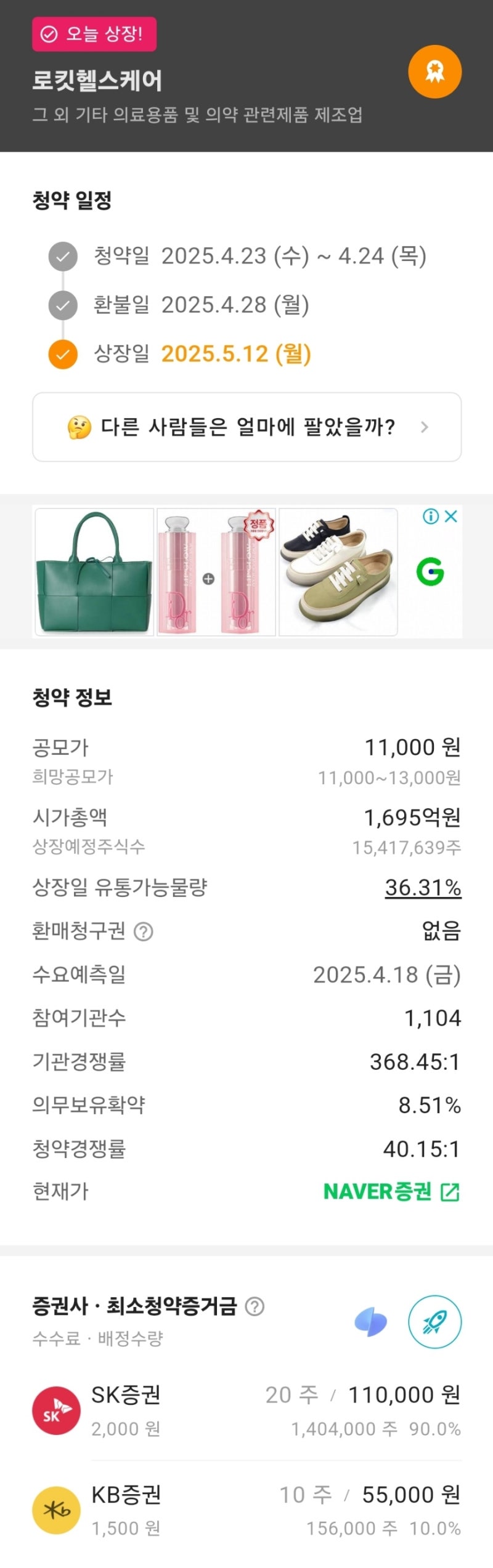Viewport: 493px width, 1568px height.
Task: Select the SK증권 row
Action: click(x=246, y=1410)
